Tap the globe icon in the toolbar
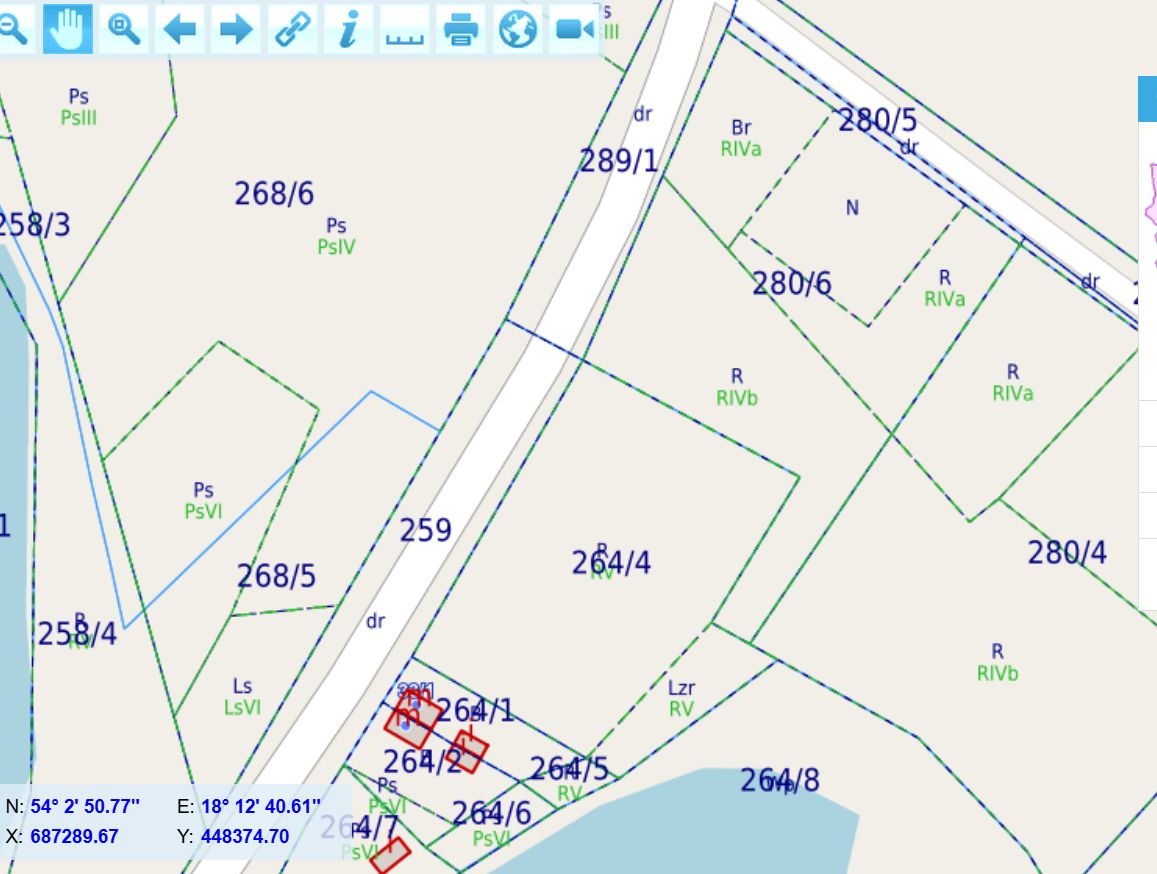This screenshot has width=1157, height=874. (x=517, y=29)
